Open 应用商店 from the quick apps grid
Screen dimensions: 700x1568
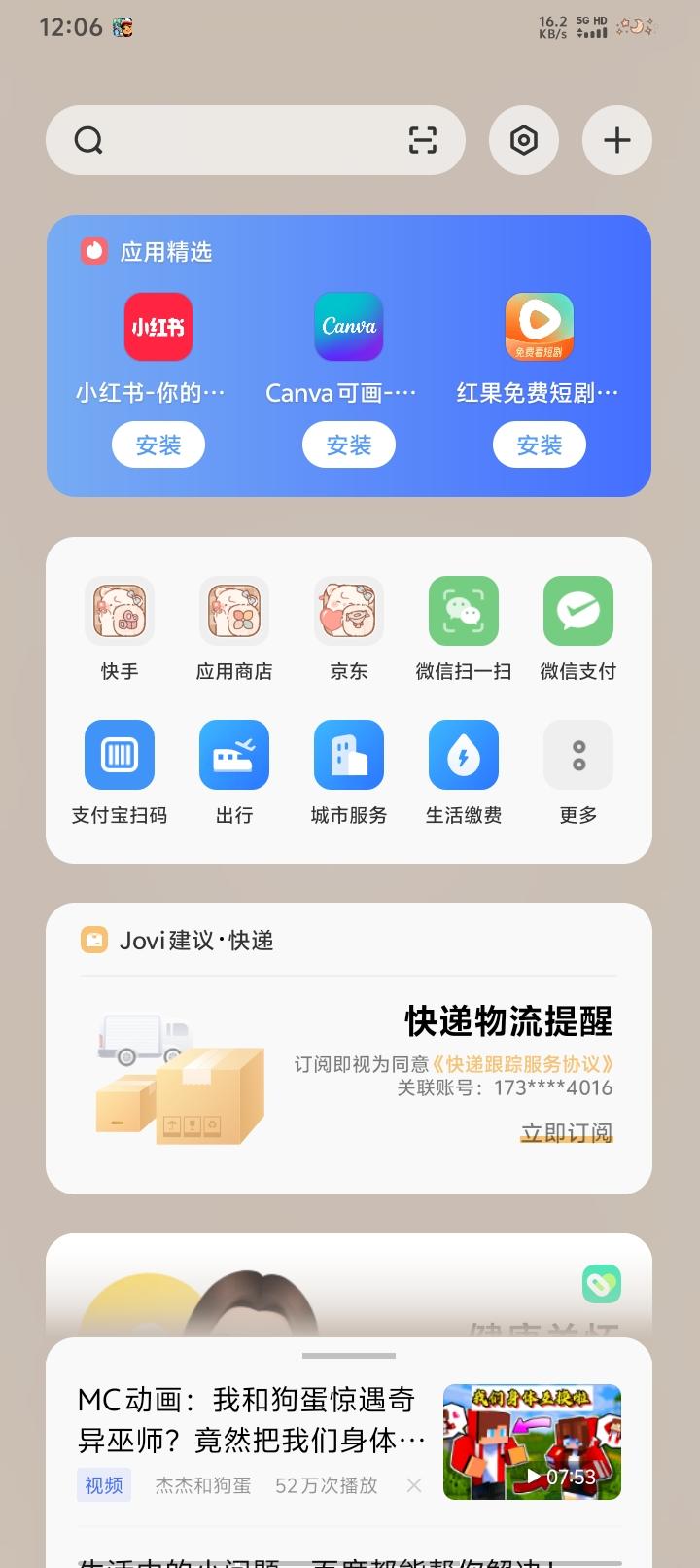tap(233, 611)
